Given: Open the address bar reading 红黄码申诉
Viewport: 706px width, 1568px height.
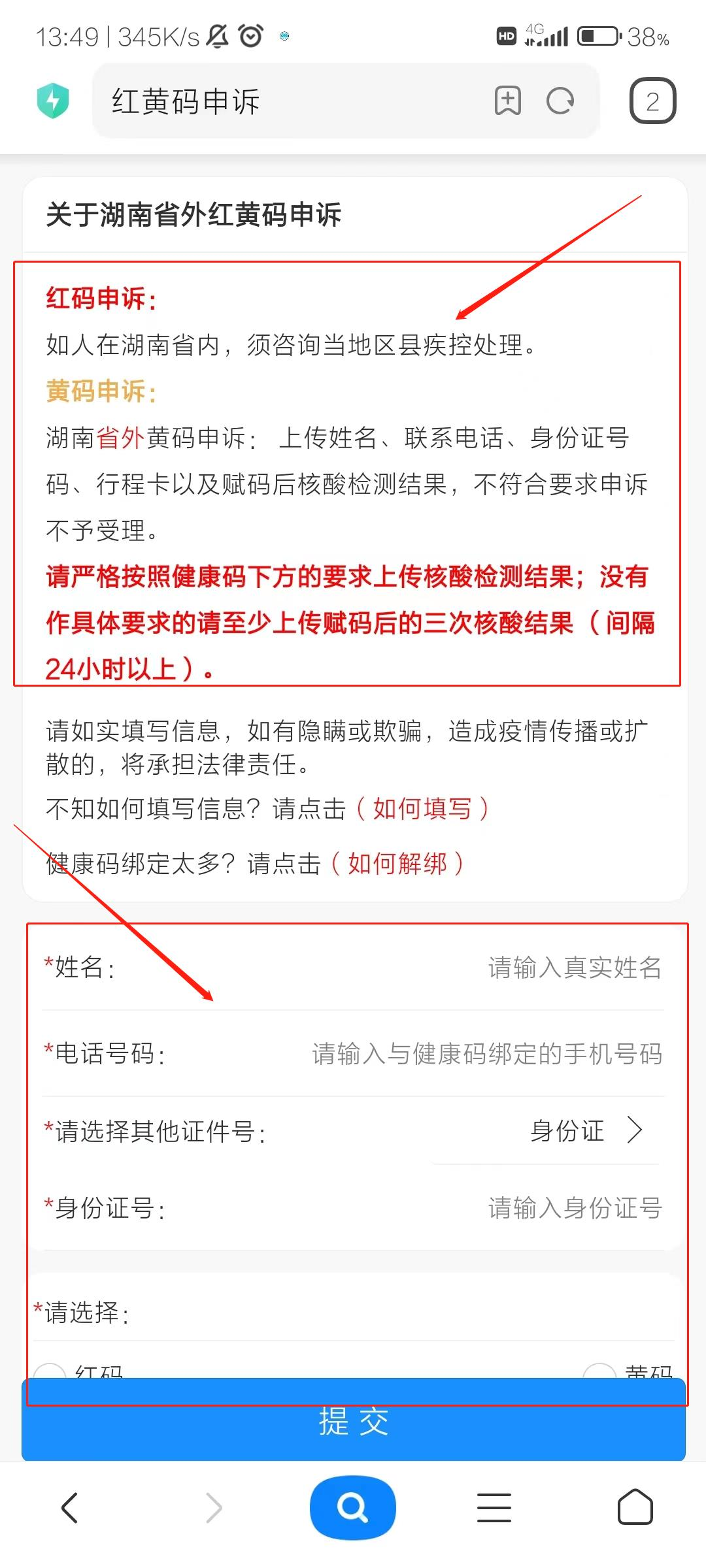Looking at the screenshot, I should [x=288, y=101].
